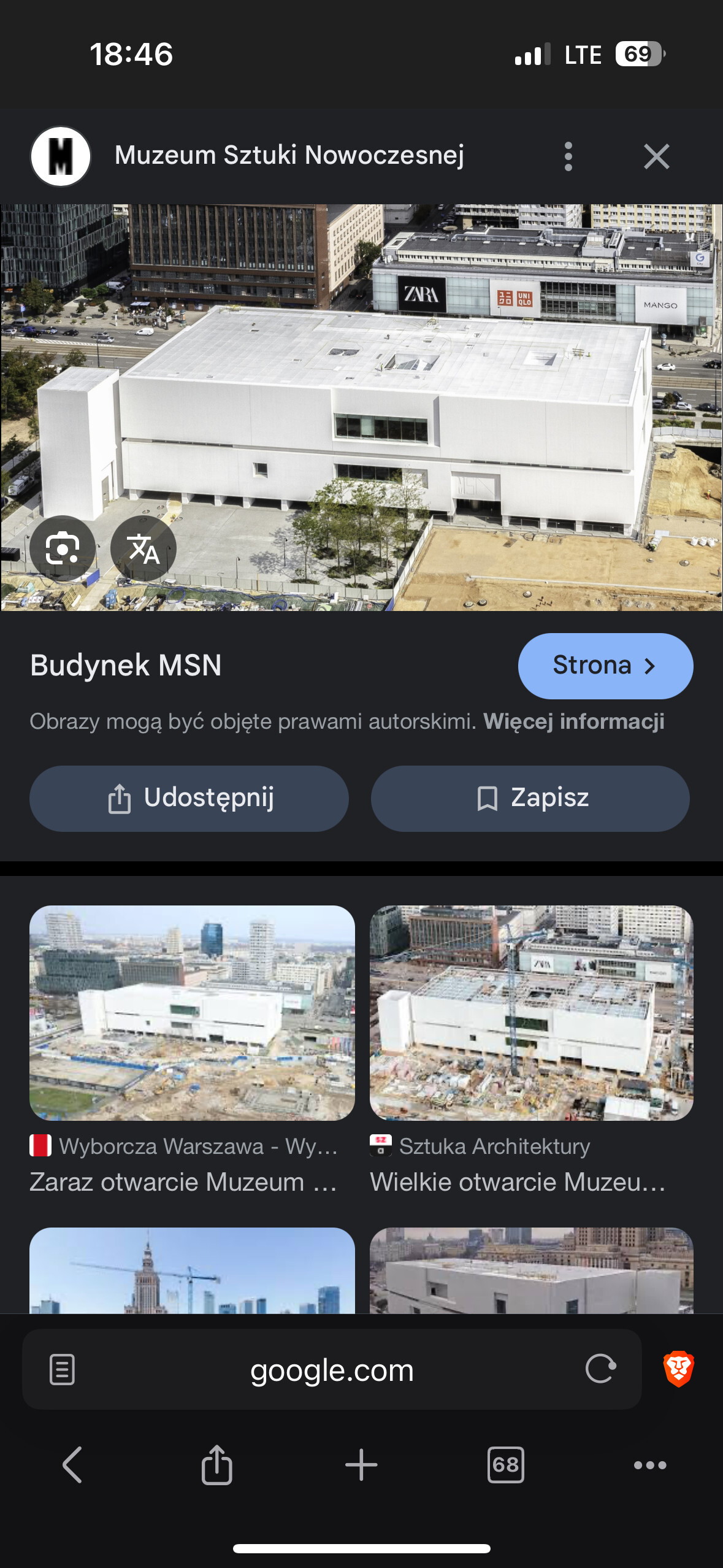Save the image with Zapisz

point(530,798)
